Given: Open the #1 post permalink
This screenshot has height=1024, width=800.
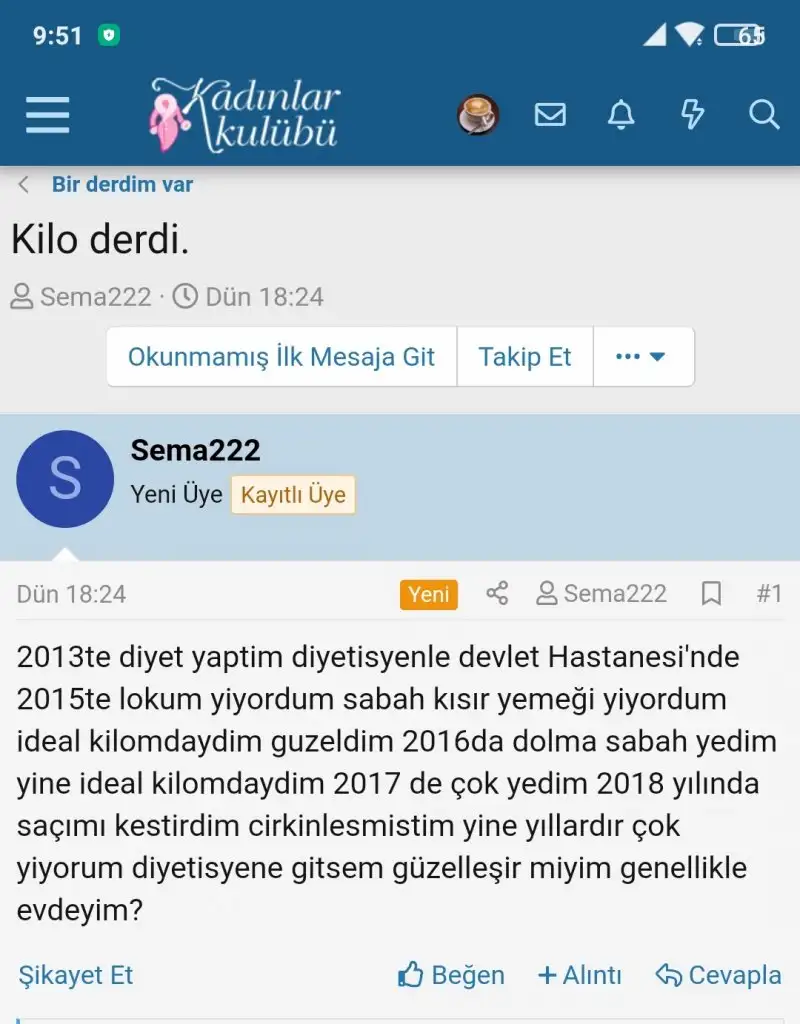Looking at the screenshot, I should [x=768, y=594].
